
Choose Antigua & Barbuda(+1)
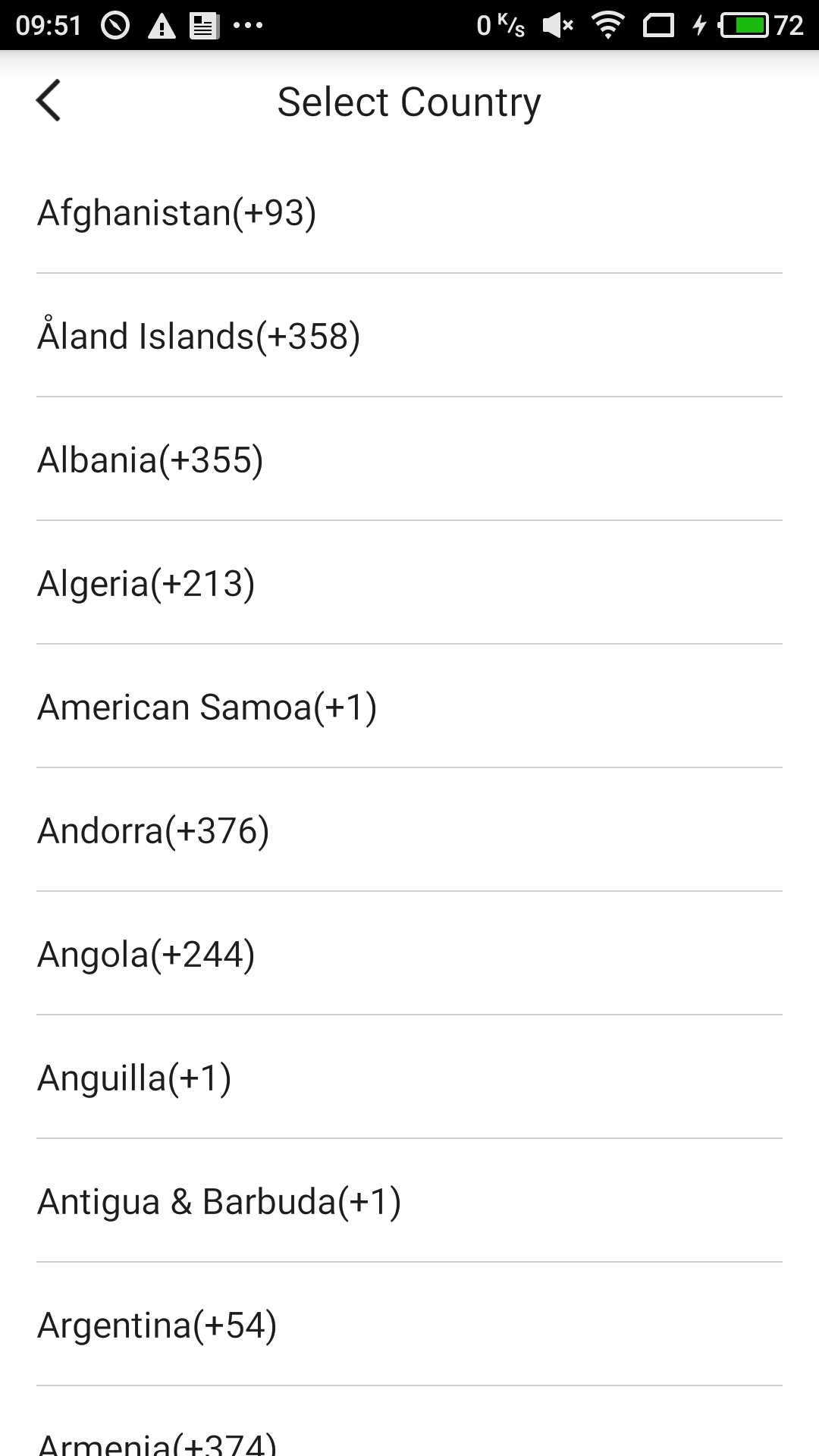(409, 1201)
